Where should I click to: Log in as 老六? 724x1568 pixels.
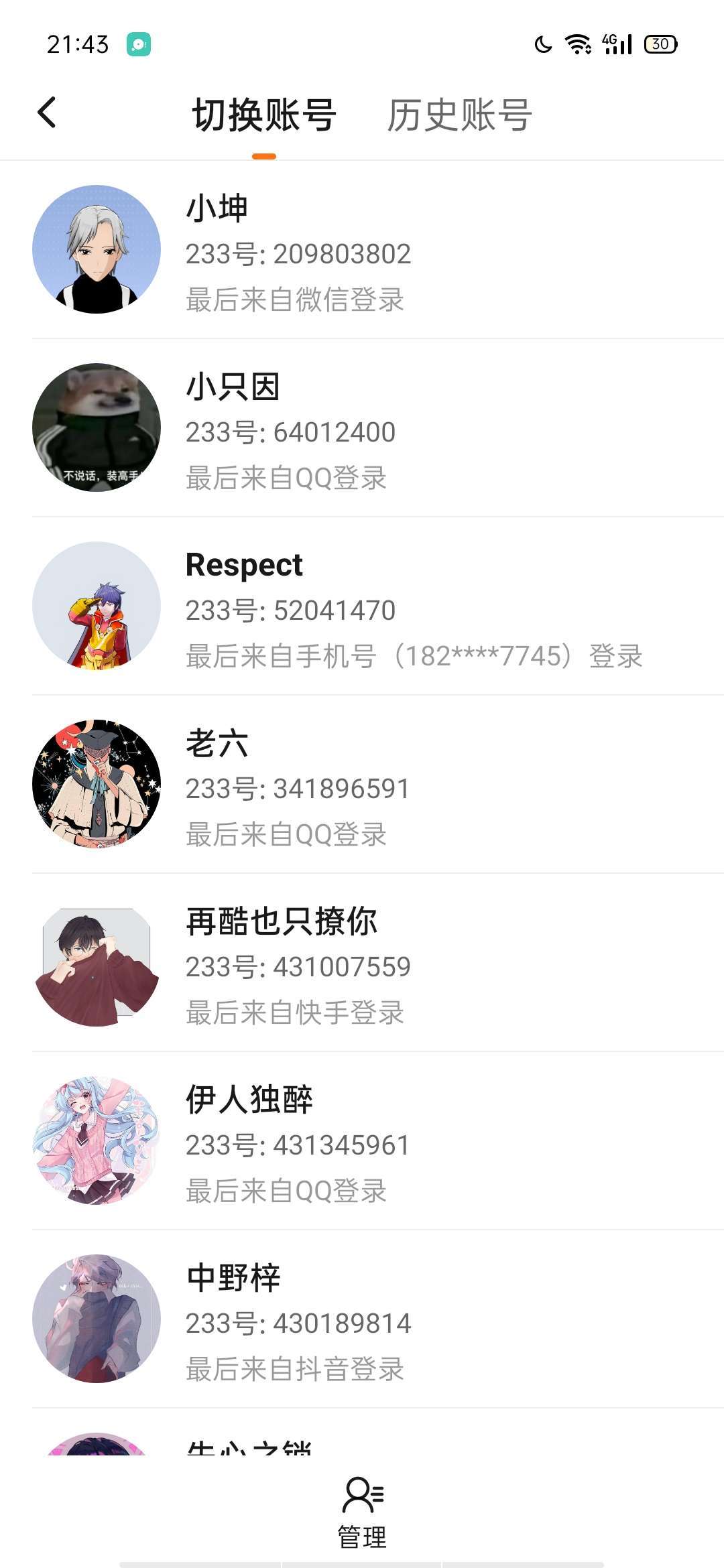click(362, 785)
